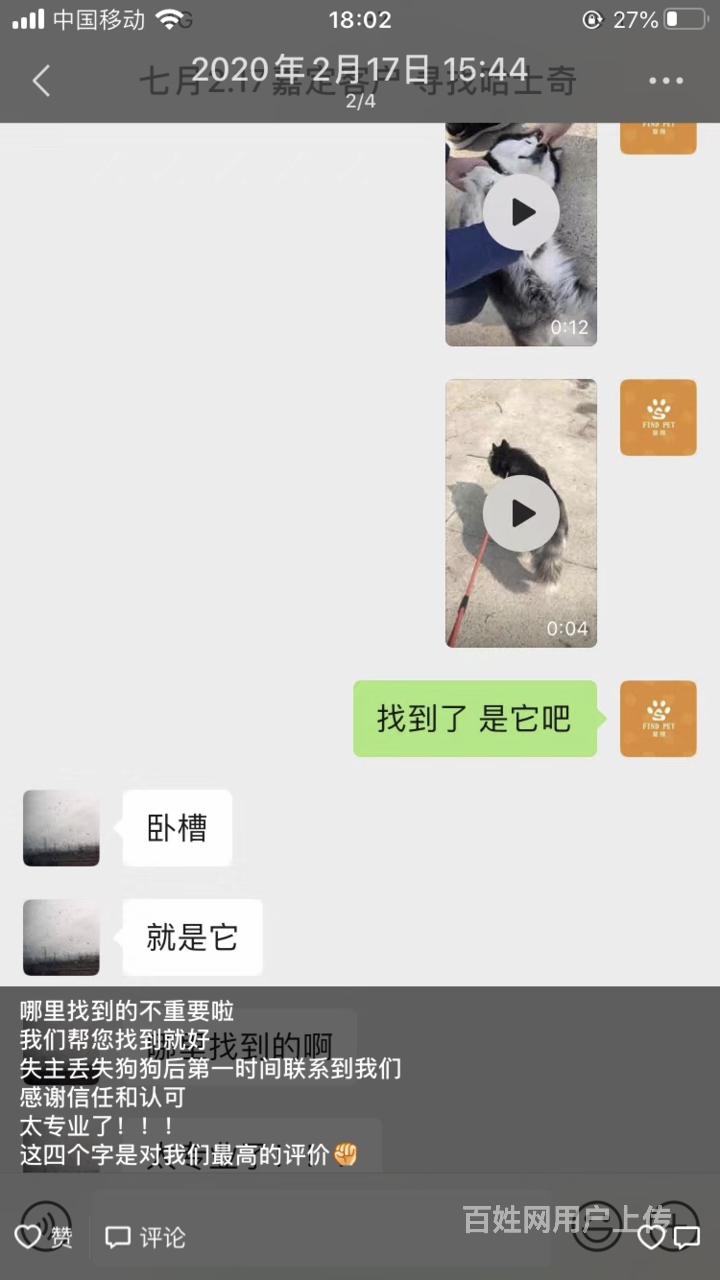
Task: Like this post with 赞
Action: pyautogui.click(x=44, y=1237)
